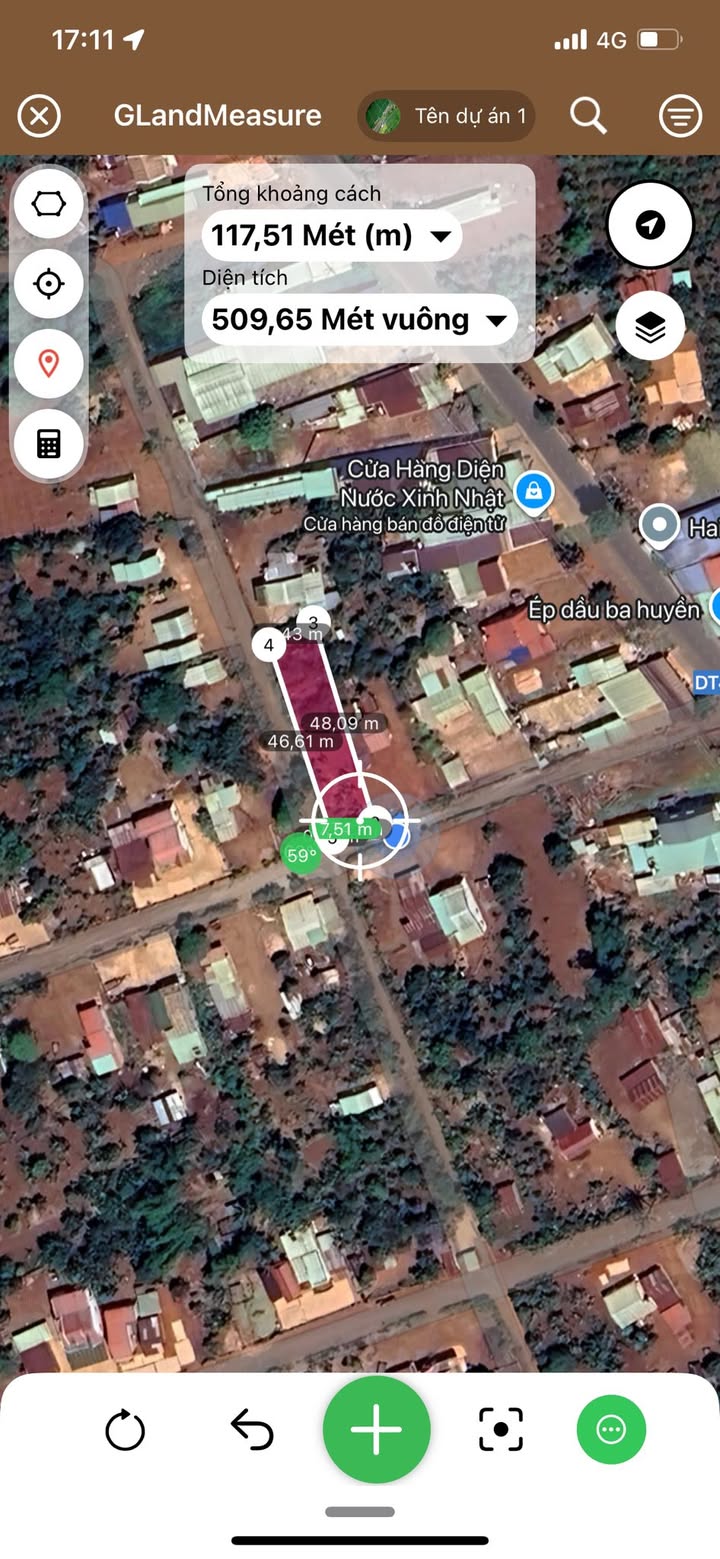Reset the measurement with the refresh icon
This screenshot has width=720, height=1559.
[125, 1430]
